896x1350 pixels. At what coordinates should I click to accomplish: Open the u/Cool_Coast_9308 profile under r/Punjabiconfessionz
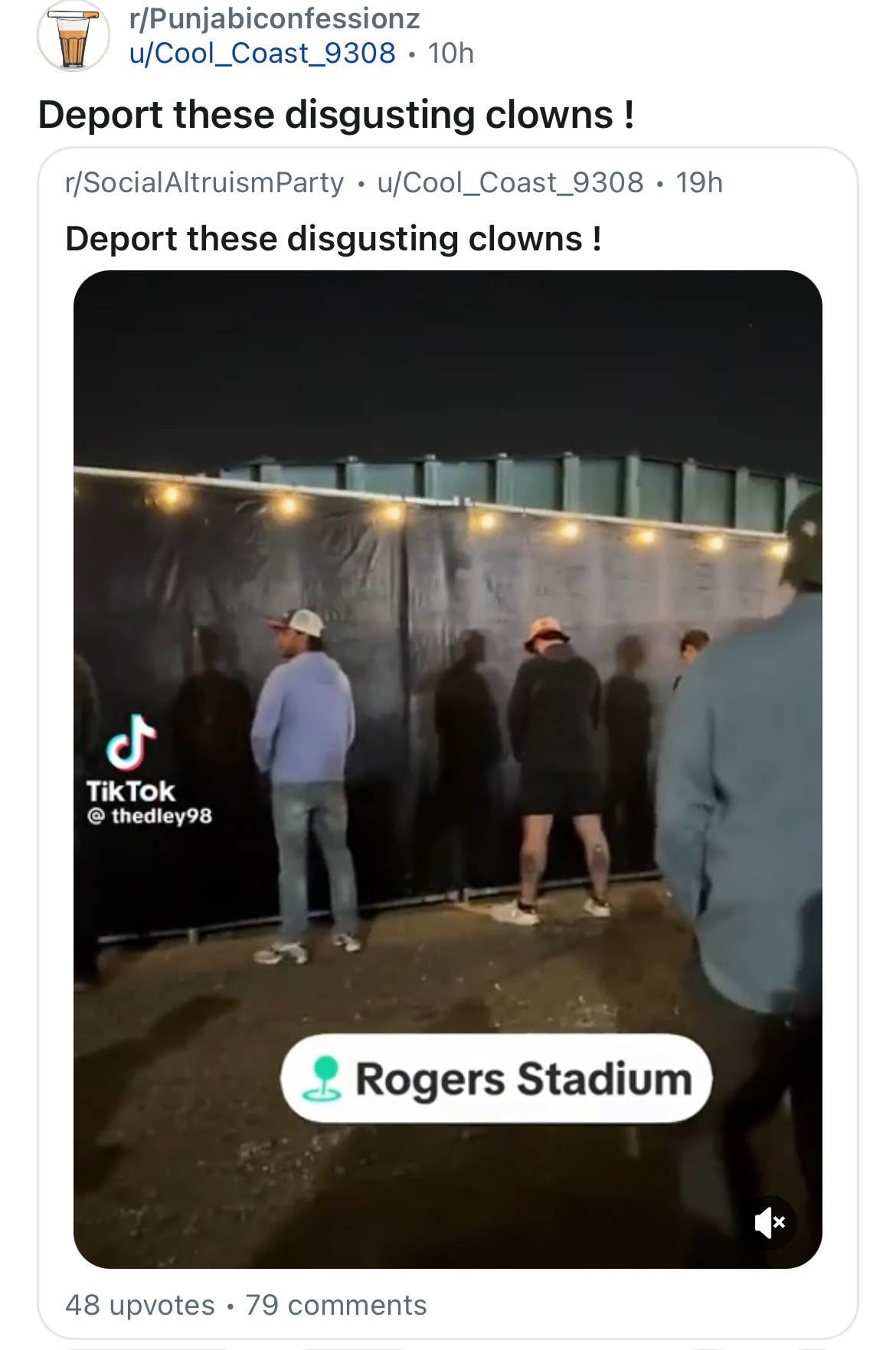point(262,54)
